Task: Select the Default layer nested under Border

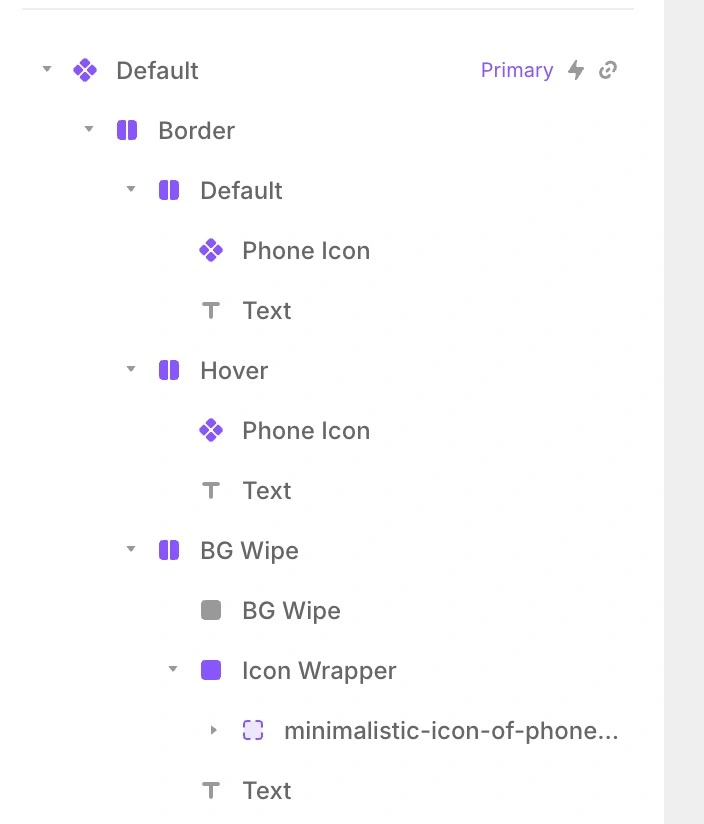Action: tap(241, 191)
